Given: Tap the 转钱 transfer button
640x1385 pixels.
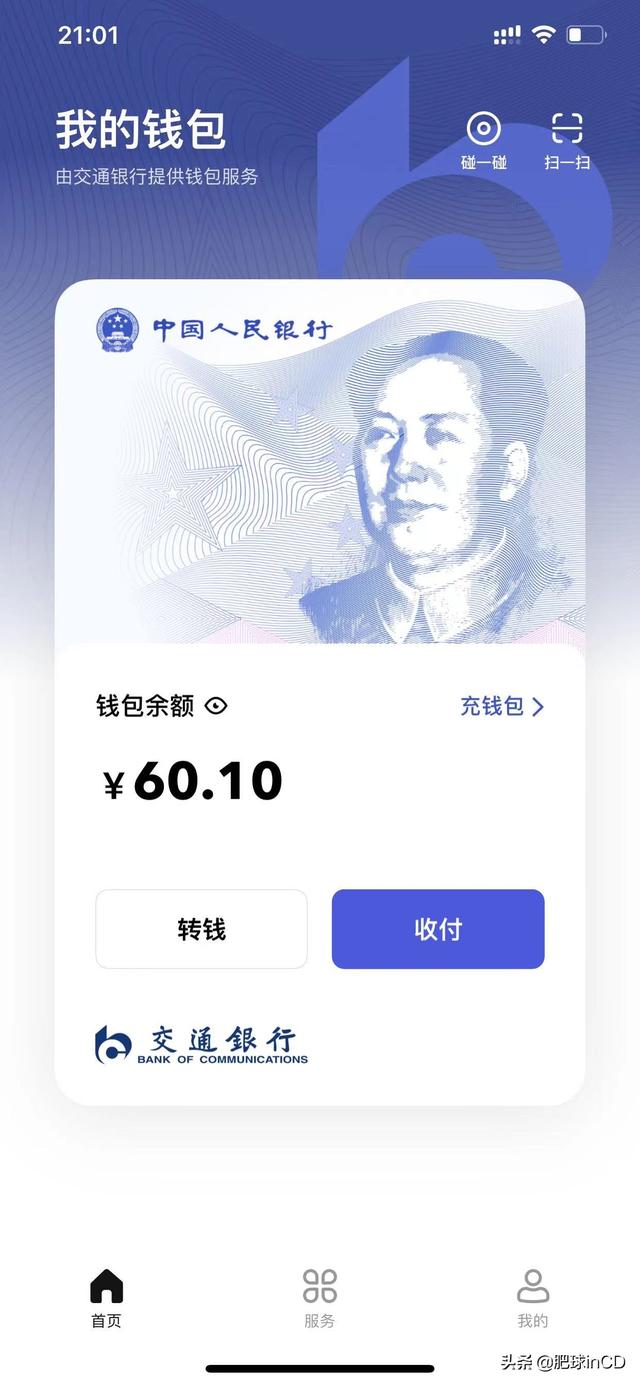Looking at the screenshot, I should coord(201,929).
